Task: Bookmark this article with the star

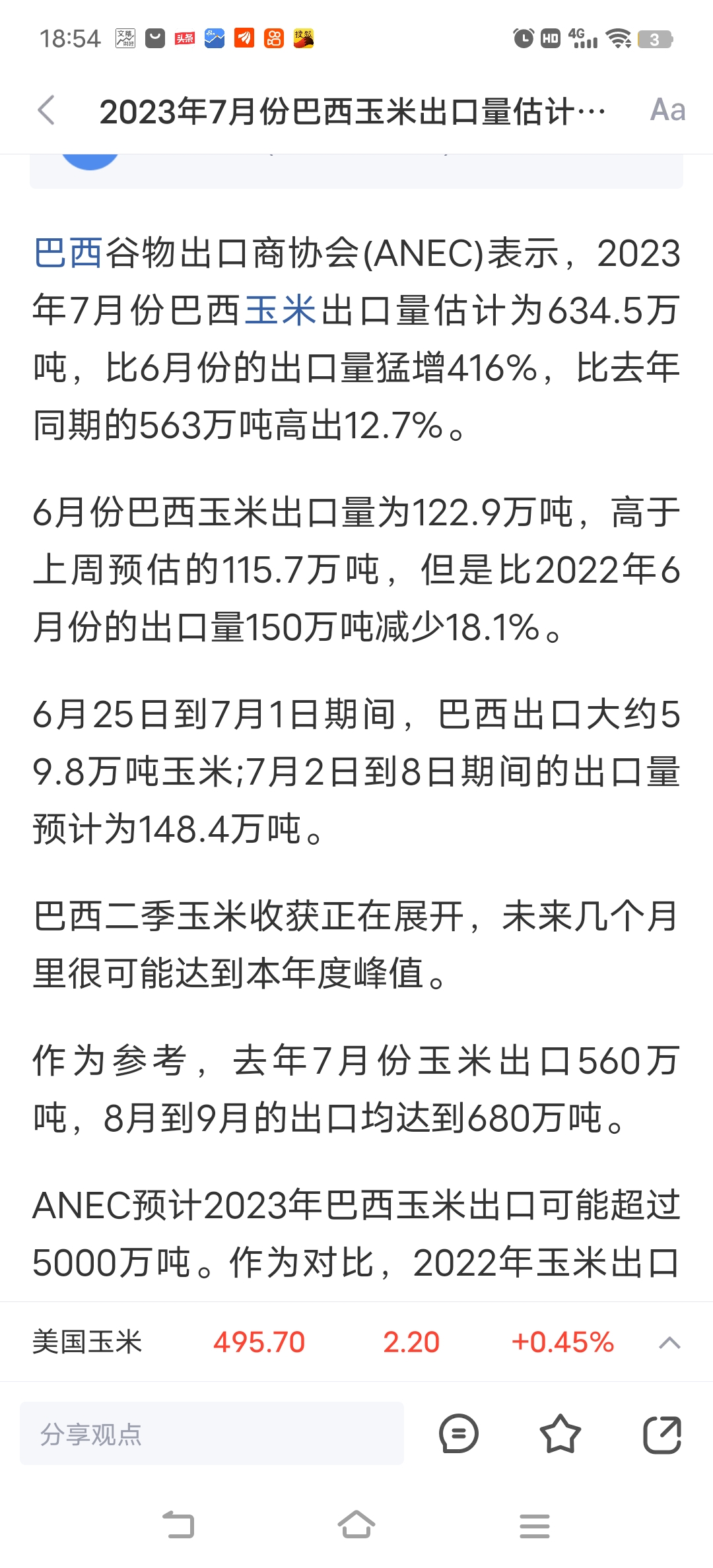Action: click(x=560, y=1433)
